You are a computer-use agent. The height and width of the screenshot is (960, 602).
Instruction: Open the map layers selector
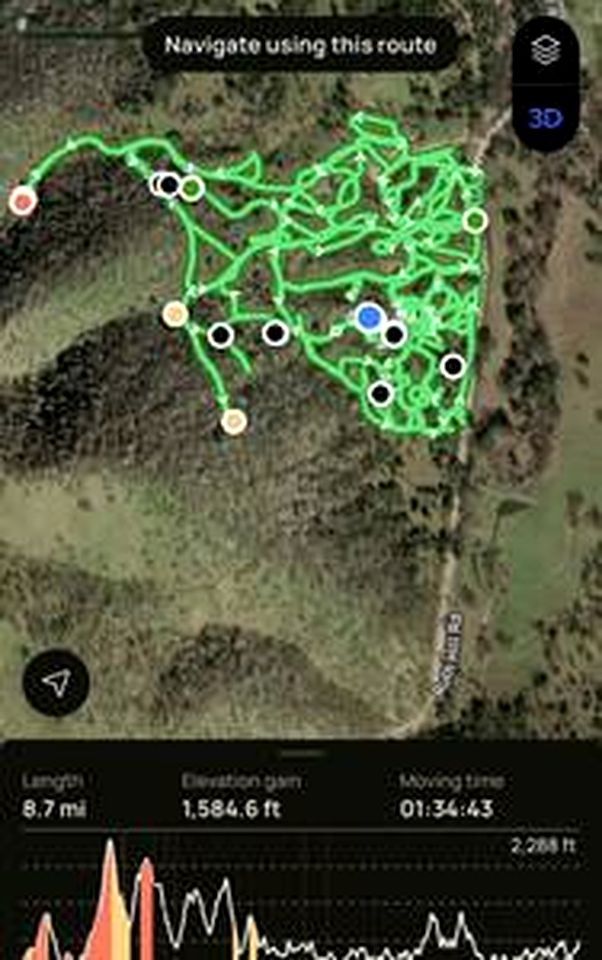pos(545,51)
